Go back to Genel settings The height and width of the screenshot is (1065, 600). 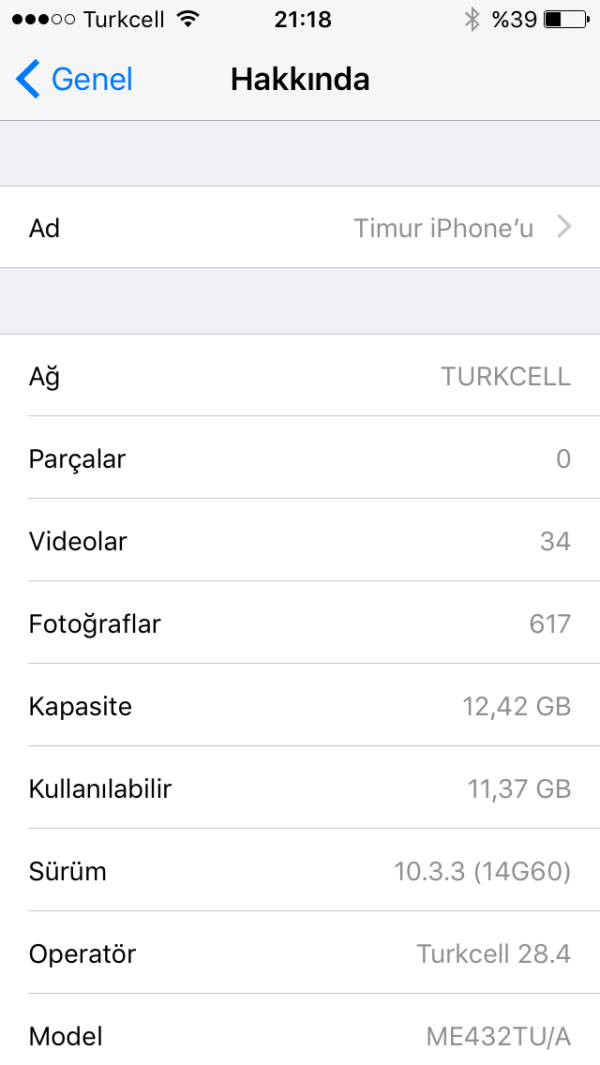click(x=75, y=79)
